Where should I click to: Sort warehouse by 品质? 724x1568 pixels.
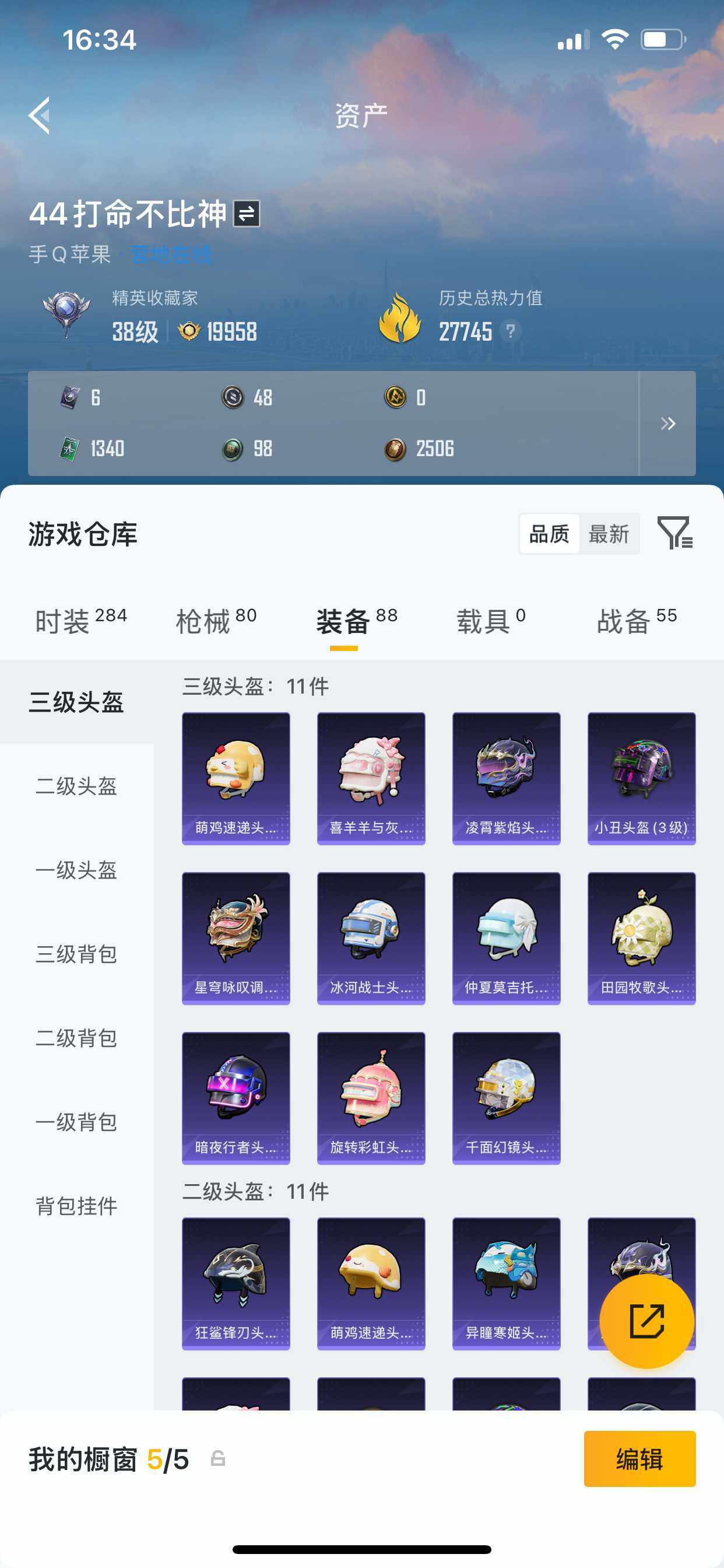(x=549, y=534)
